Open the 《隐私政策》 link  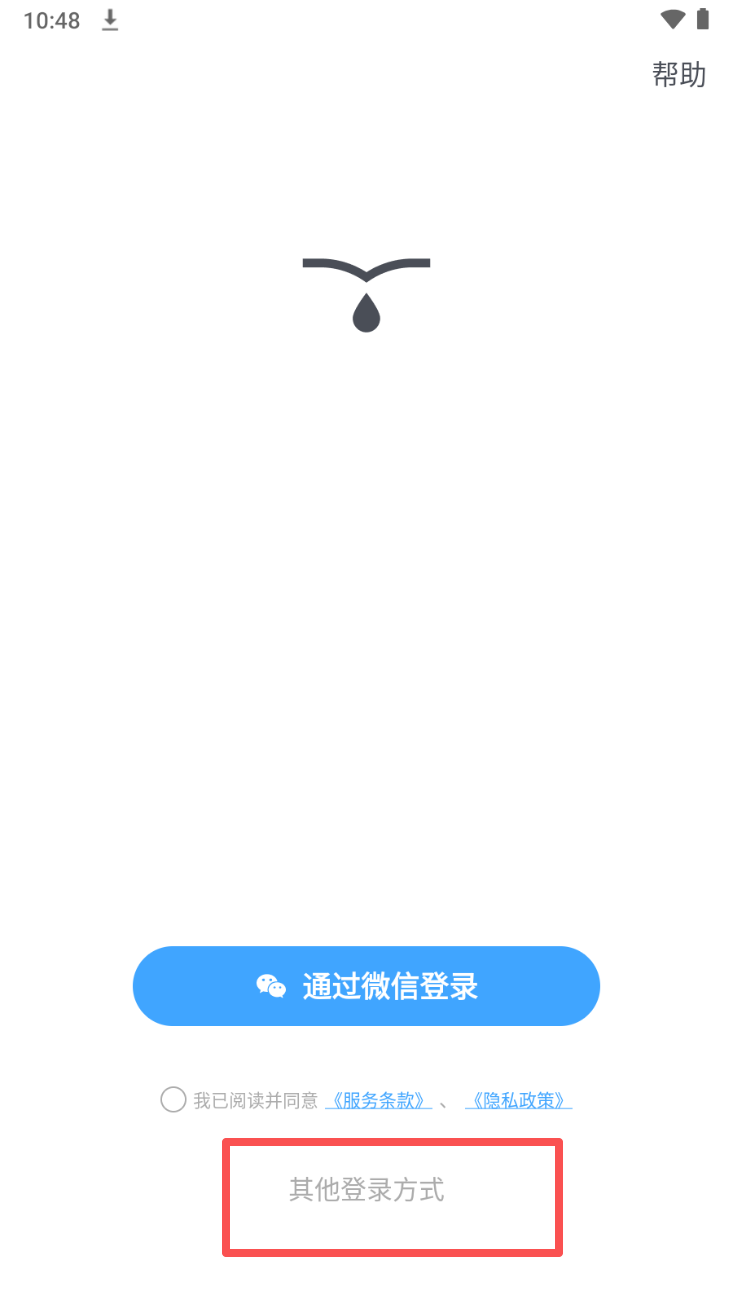point(518,1101)
